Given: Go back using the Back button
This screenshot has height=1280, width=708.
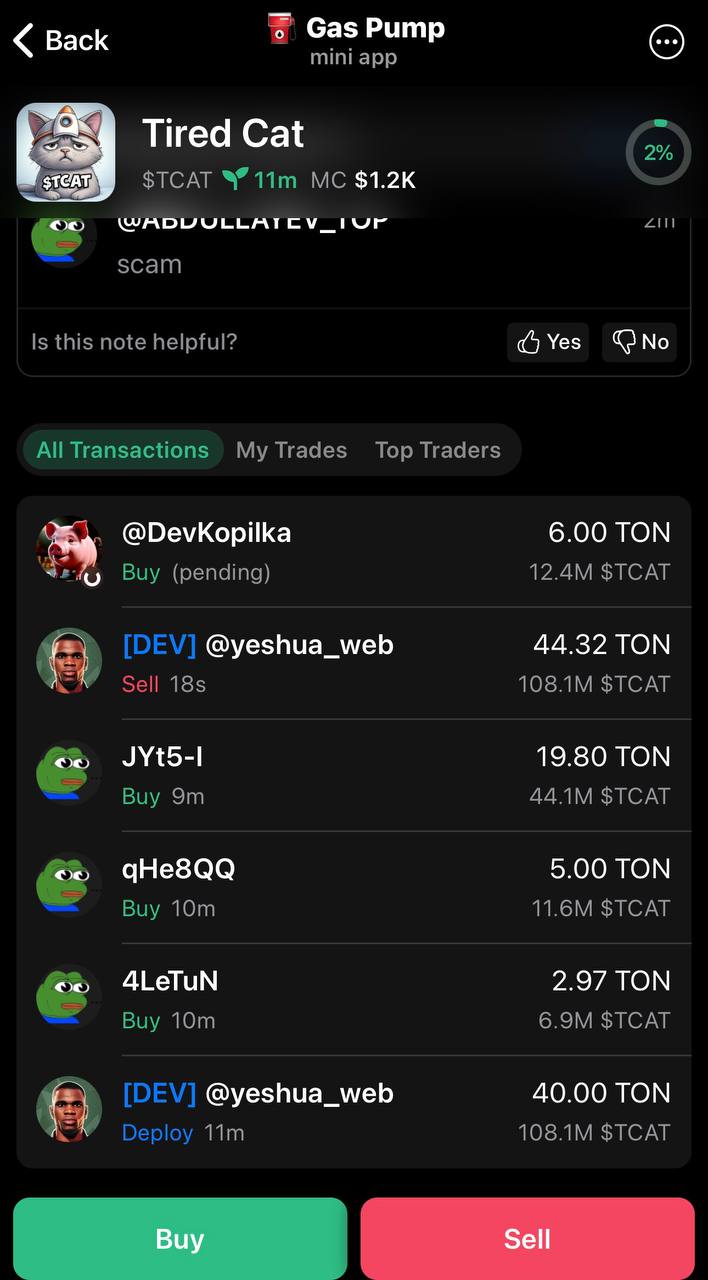Looking at the screenshot, I should tap(60, 41).
